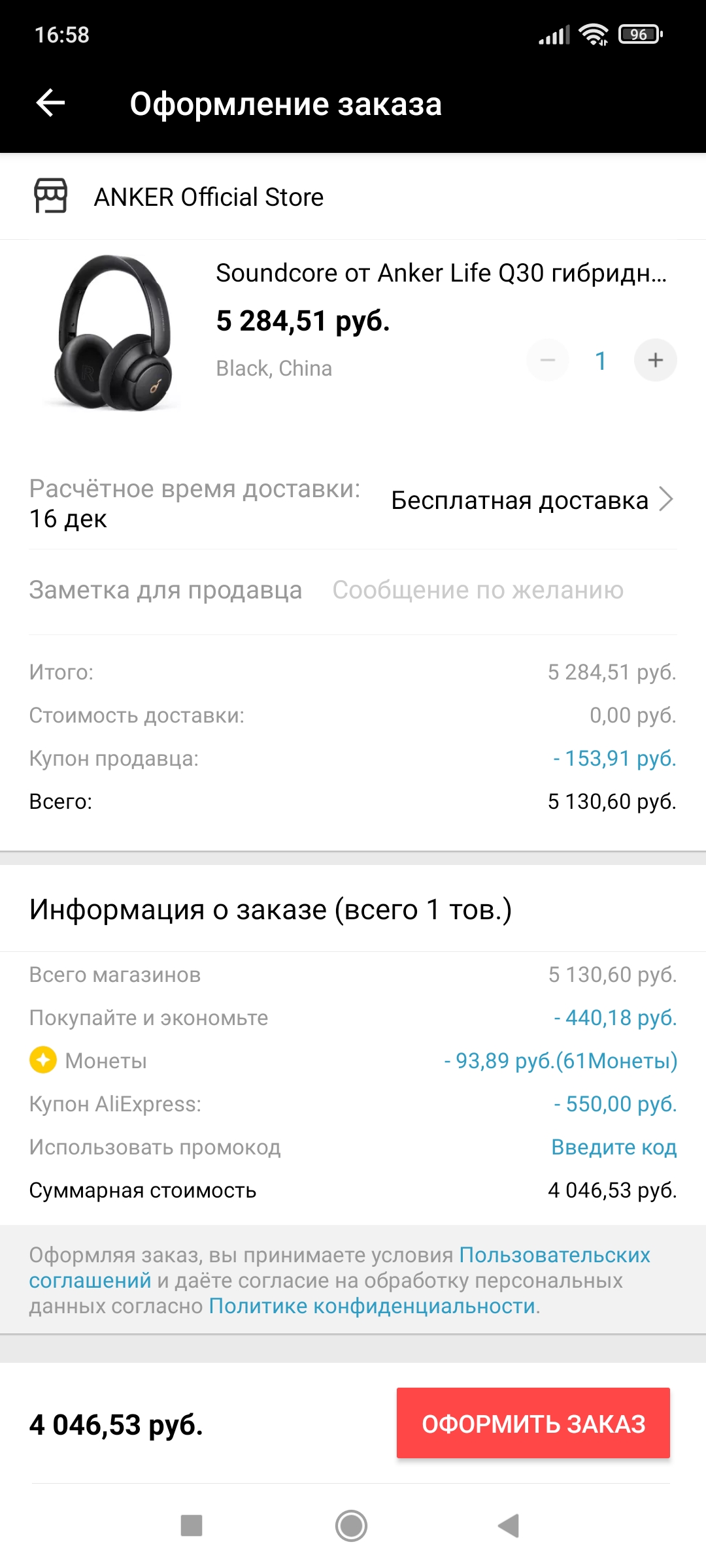Viewport: 706px width, 1568px height.
Task: Increase headphone quantity with plus button
Action: point(655,360)
